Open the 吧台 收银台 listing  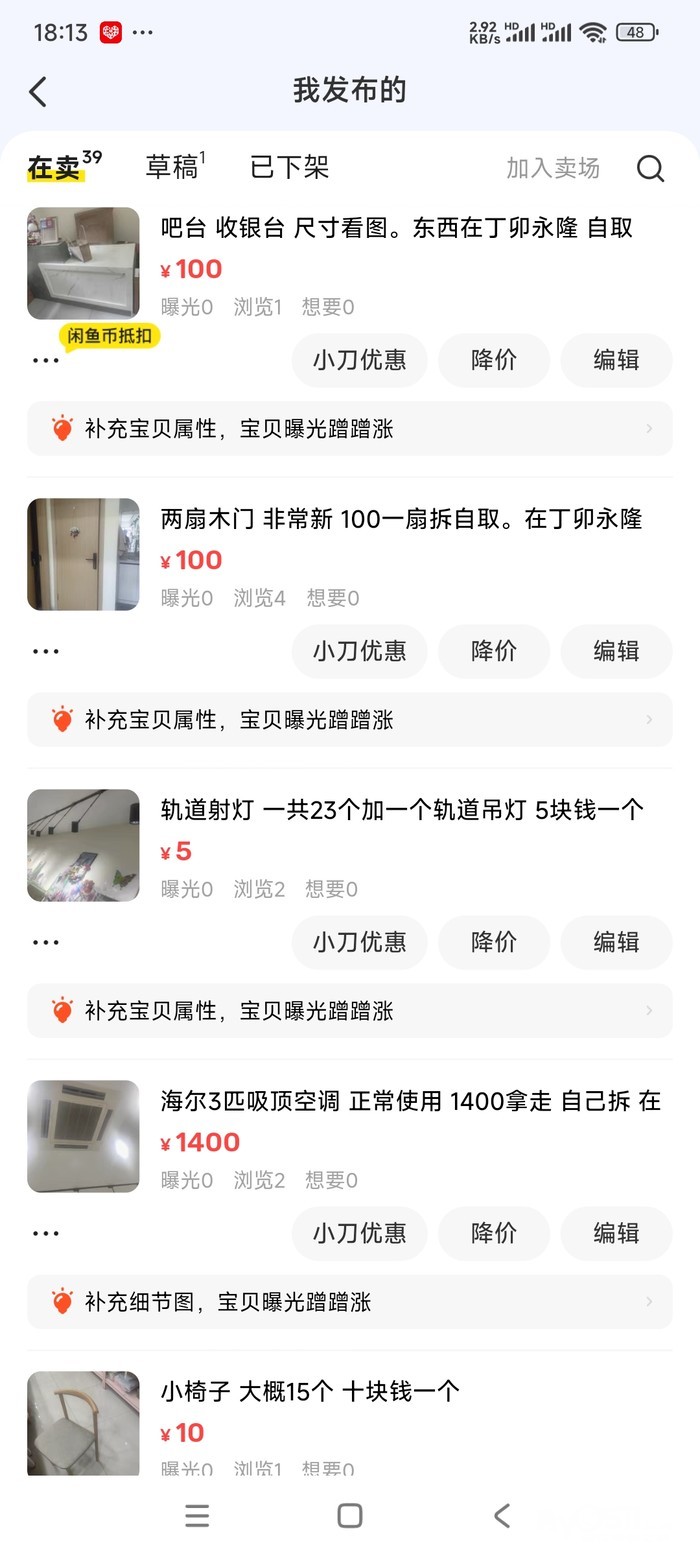[x=396, y=228]
